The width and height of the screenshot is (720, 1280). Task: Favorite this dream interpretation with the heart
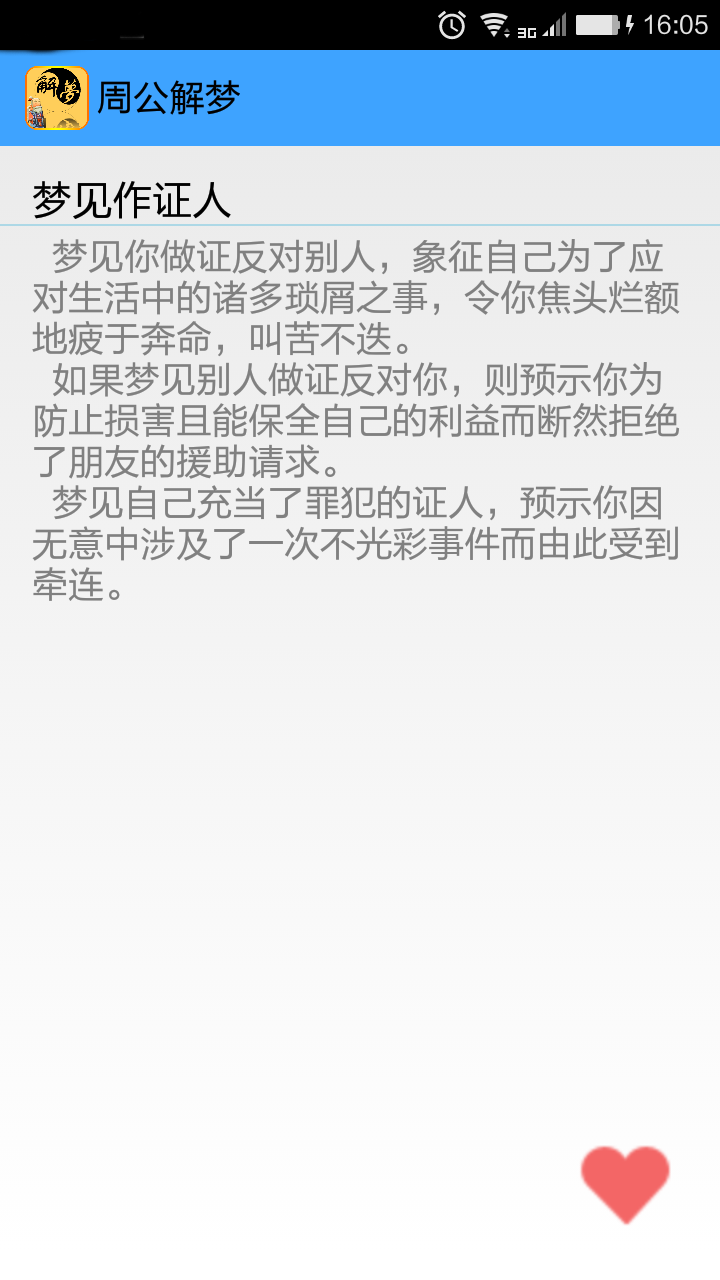(628, 1183)
